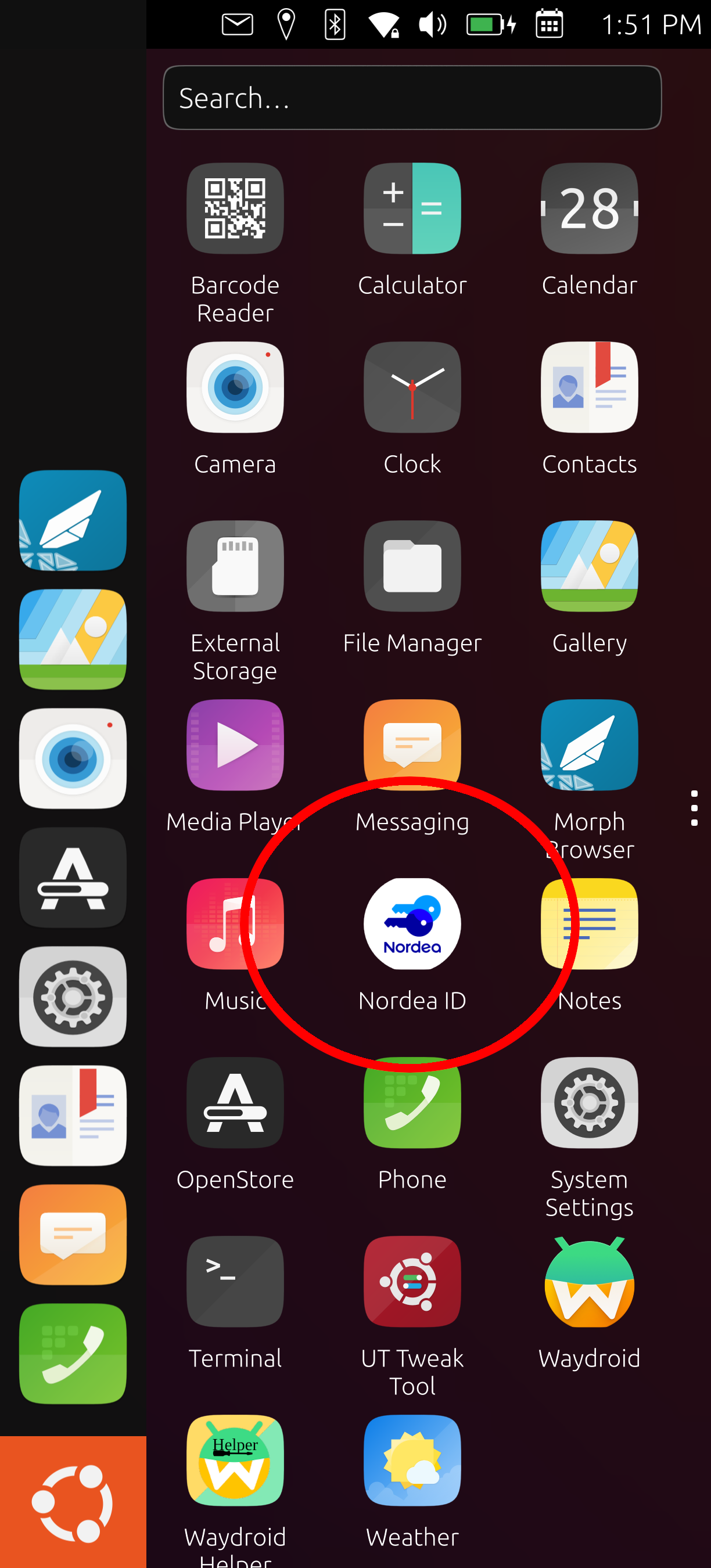Screen dimensions: 711x1568
Task: Launch the Barcode Reader app
Action: pyautogui.click(x=235, y=208)
